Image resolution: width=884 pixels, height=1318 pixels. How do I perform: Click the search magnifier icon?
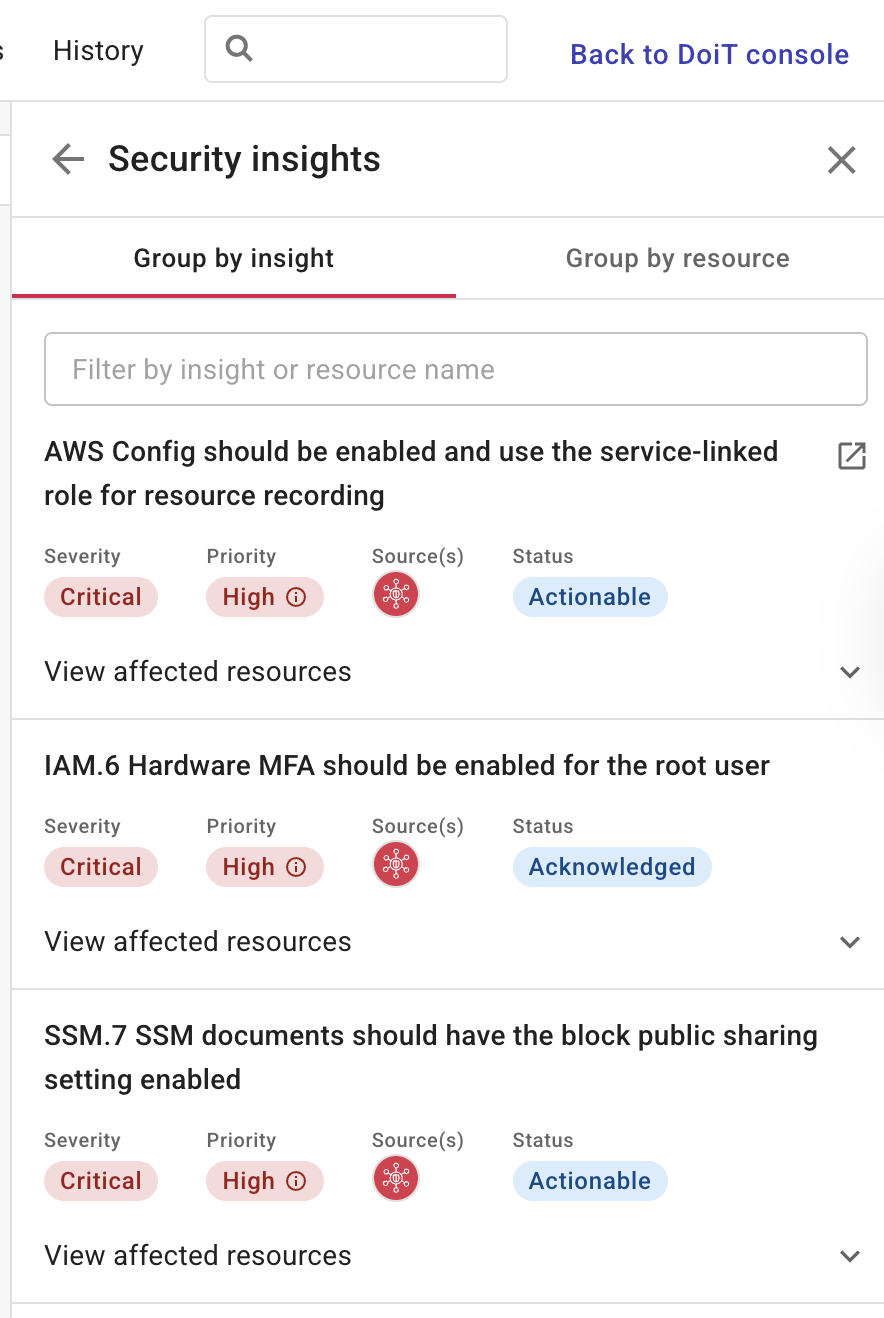[239, 49]
